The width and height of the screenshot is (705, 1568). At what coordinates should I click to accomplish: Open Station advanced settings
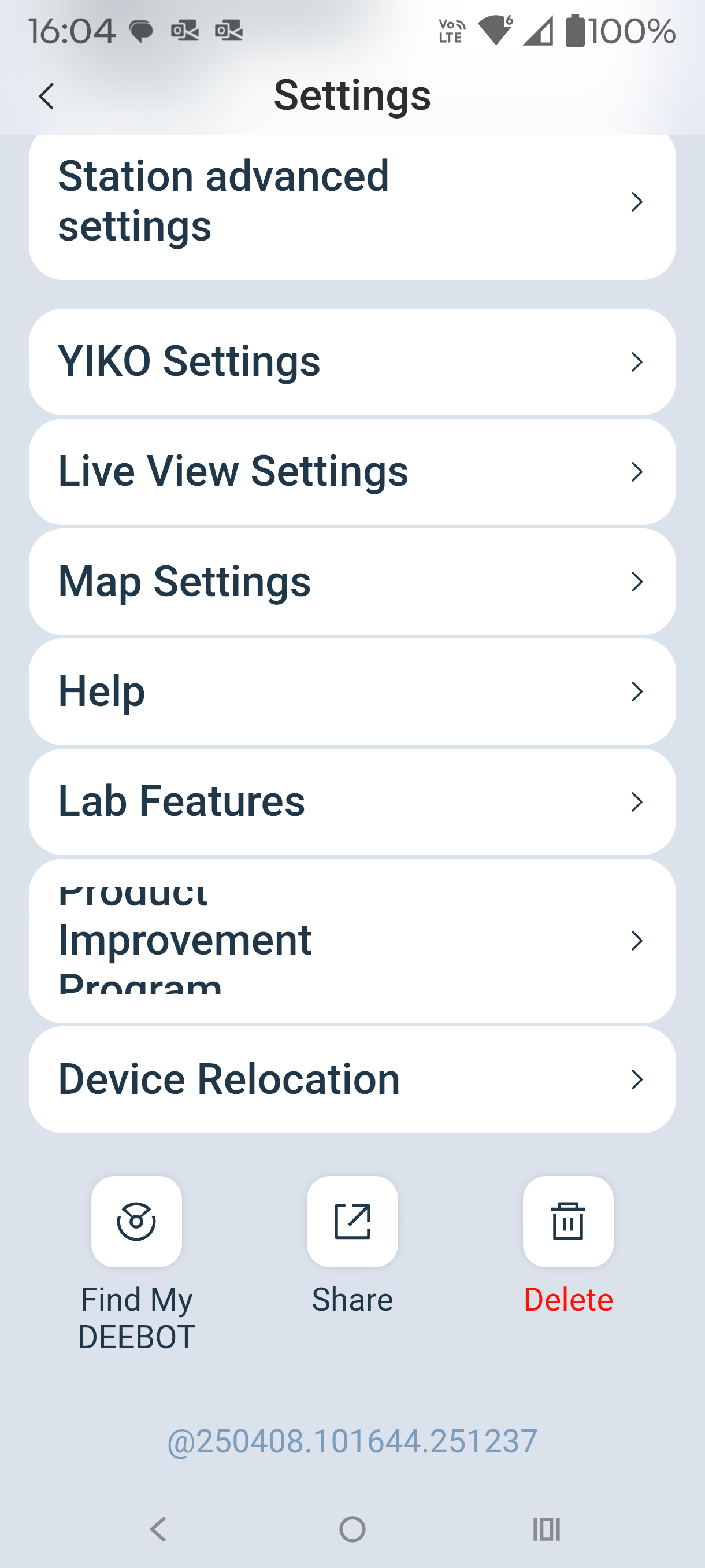(351, 201)
